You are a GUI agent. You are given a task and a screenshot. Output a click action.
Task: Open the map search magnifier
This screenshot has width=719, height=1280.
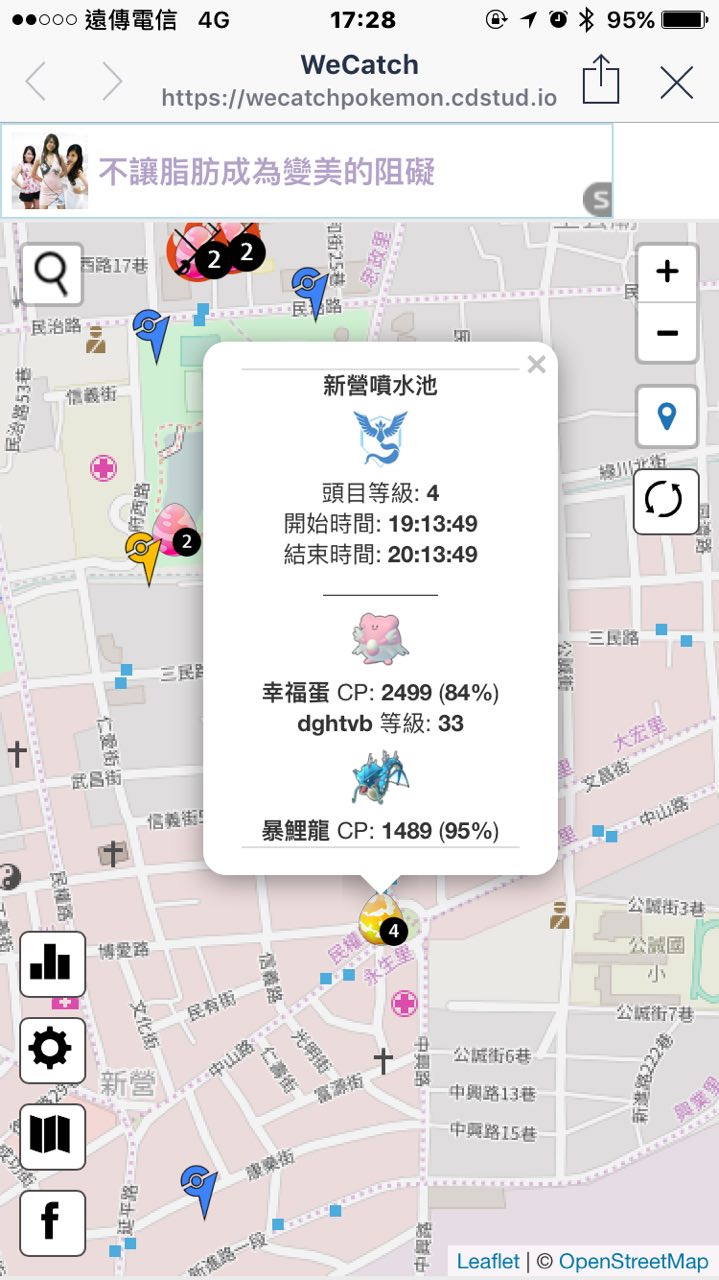click(x=52, y=273)
